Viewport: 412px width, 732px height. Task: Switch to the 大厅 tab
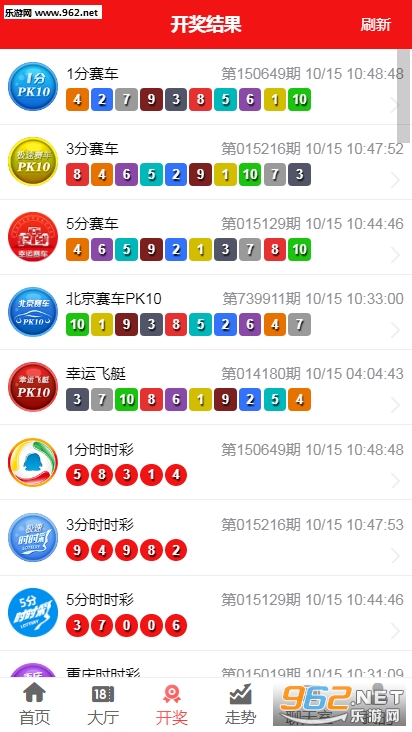tap(103, 704)
